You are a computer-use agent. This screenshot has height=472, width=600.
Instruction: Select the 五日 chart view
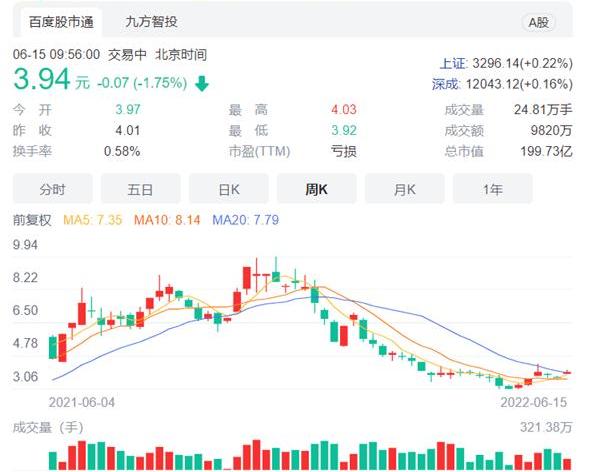point(141,189)
